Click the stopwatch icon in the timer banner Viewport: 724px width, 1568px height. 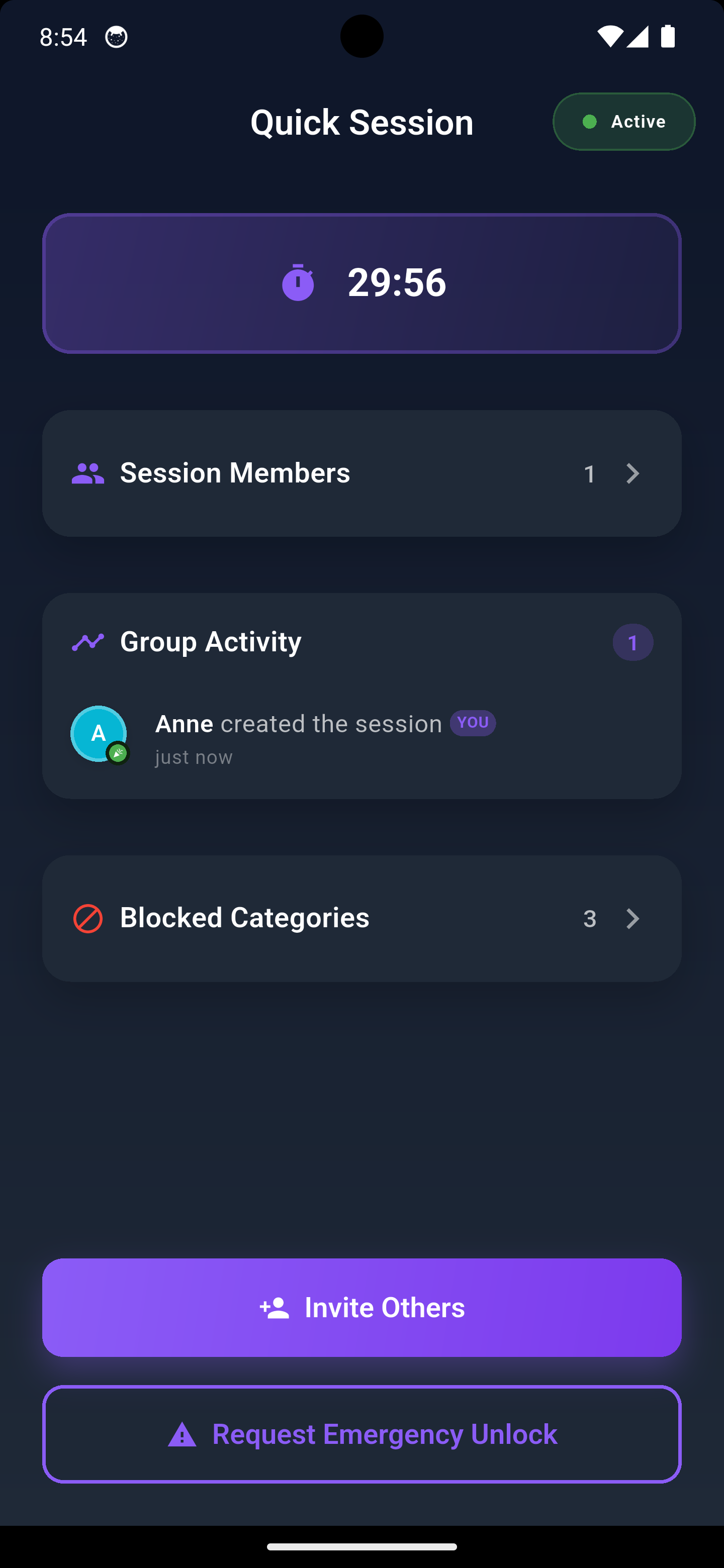298,282
